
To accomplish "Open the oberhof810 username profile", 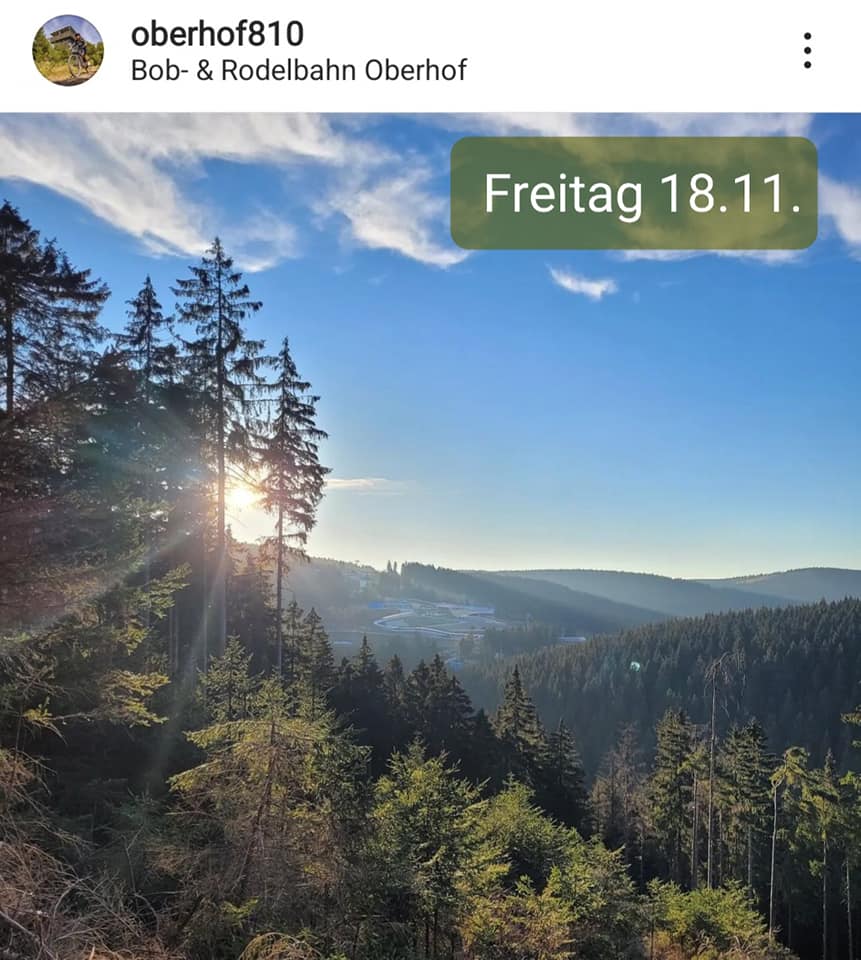I will pyautogui.click(x=217, y=34).
